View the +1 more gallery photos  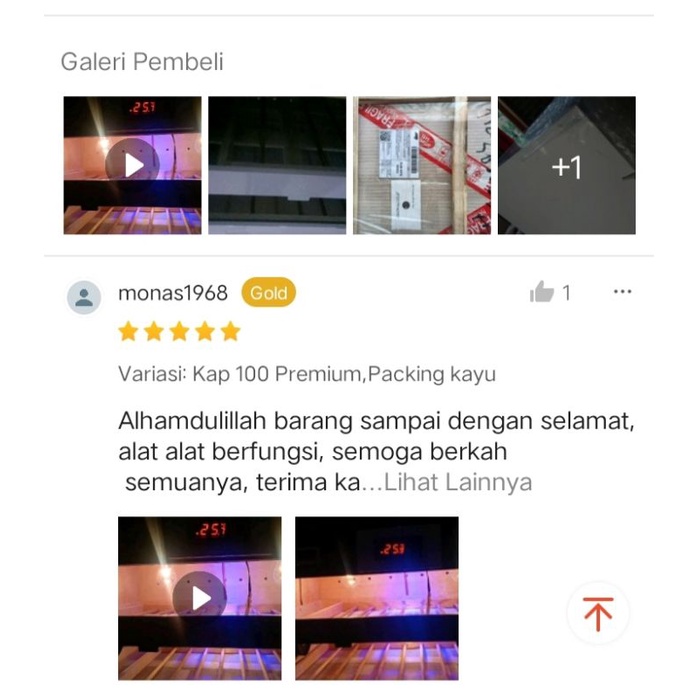coord(566,165)
